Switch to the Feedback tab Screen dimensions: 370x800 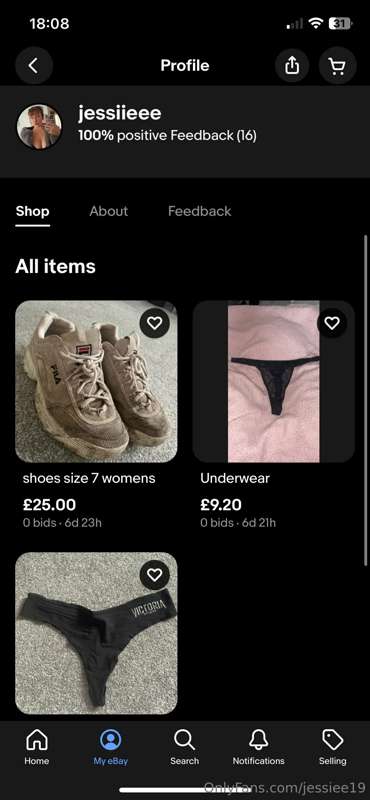point(200,211)
